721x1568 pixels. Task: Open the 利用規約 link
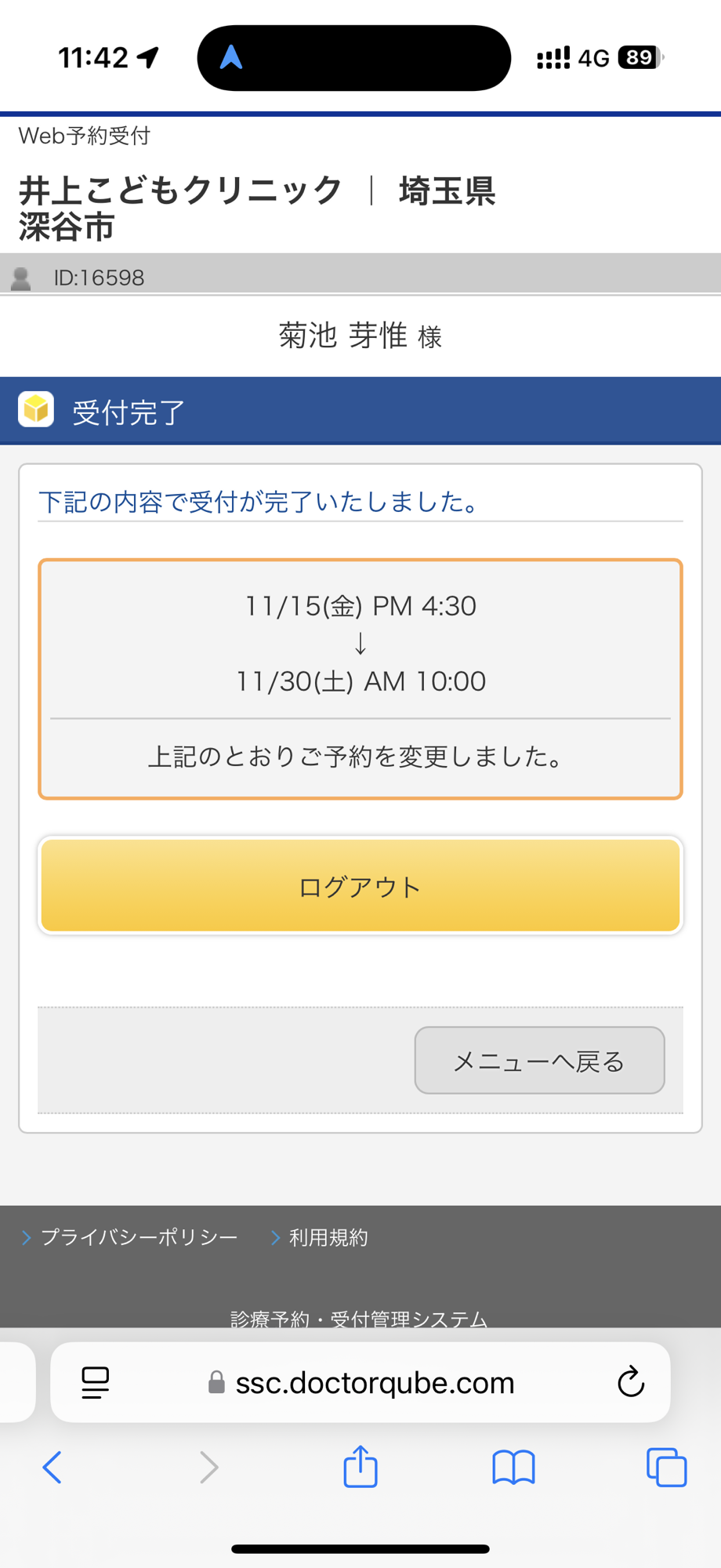(x=320, y=1237)
